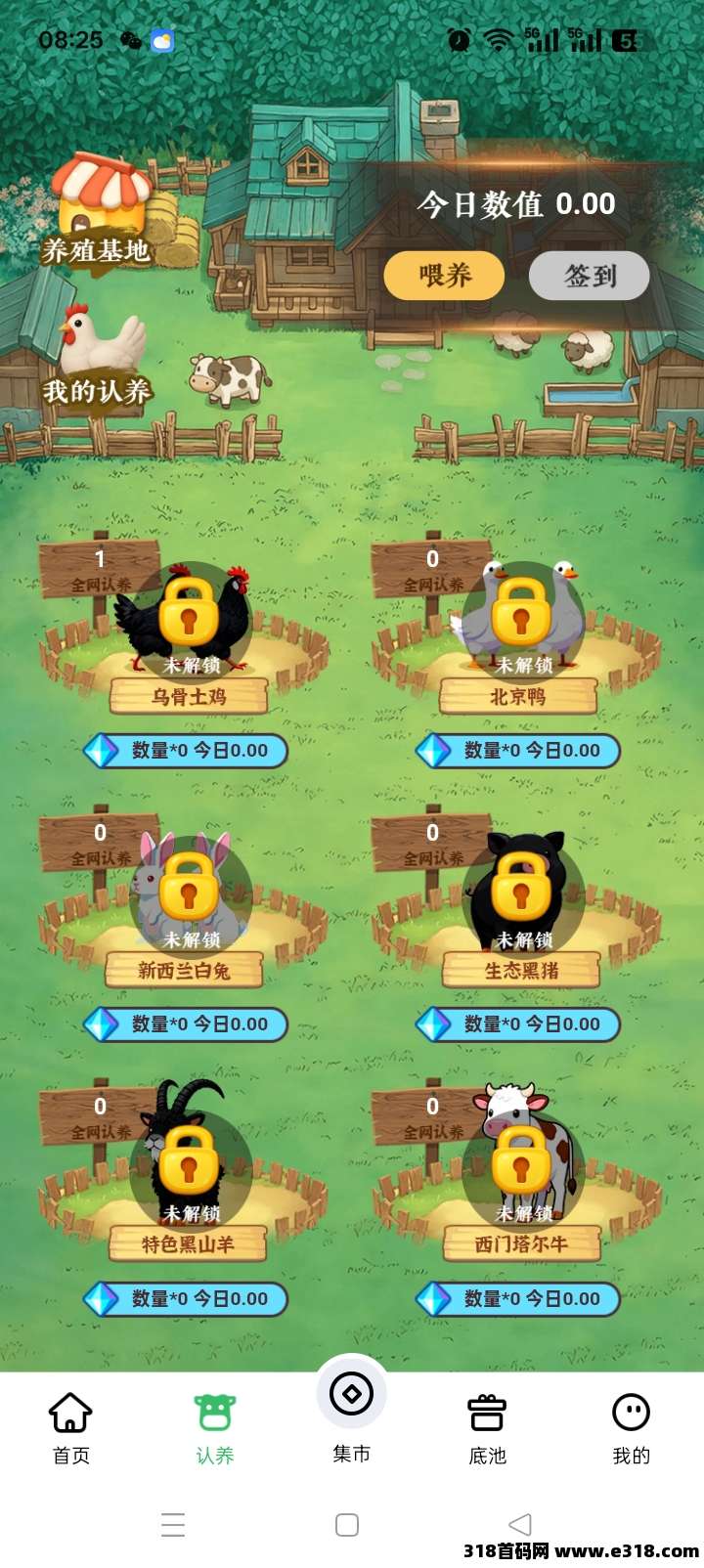The image size is (704, 1568).
Task: Open 我的认养 my adoptions
Action: (98, 357)
